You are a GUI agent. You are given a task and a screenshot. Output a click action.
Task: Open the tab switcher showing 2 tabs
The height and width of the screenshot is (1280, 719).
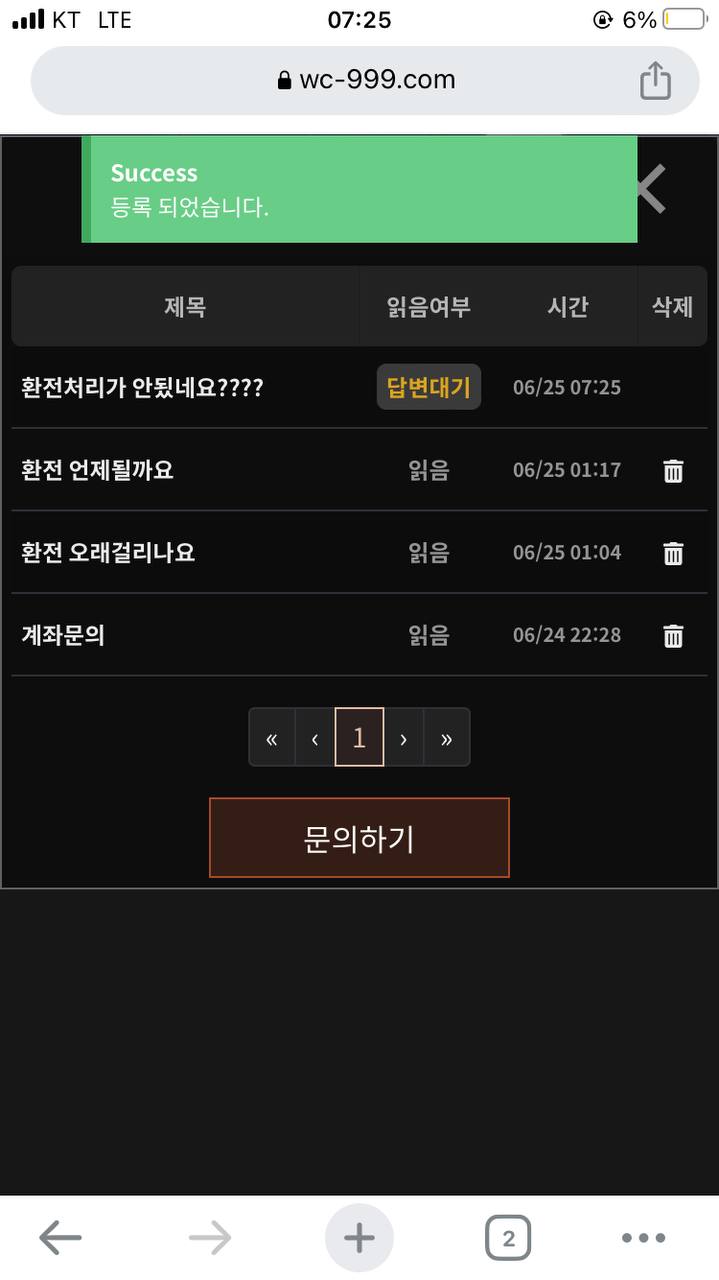coord(508,1239)
